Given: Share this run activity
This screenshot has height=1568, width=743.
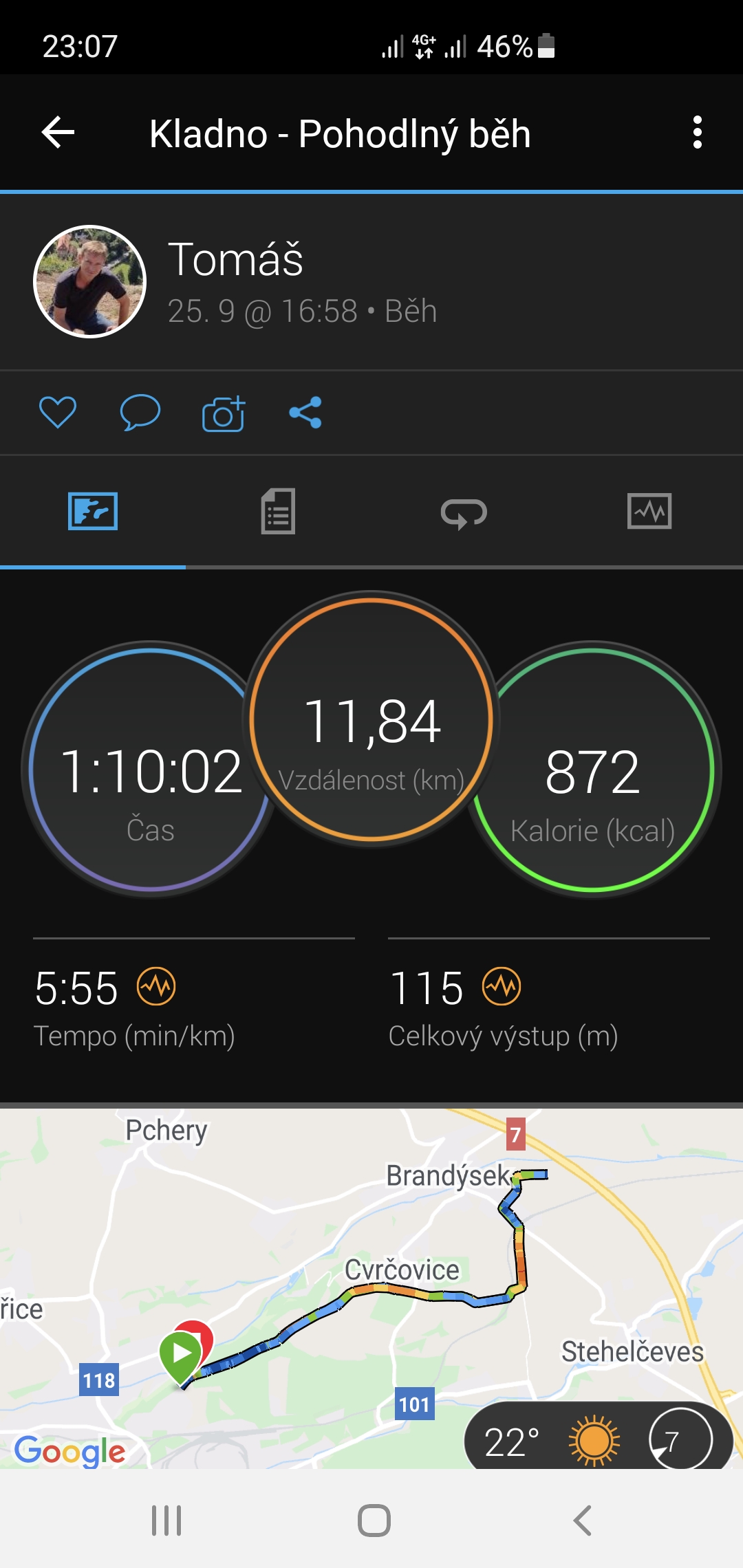Looking at the screenshot, I should [x=305, y=413].
